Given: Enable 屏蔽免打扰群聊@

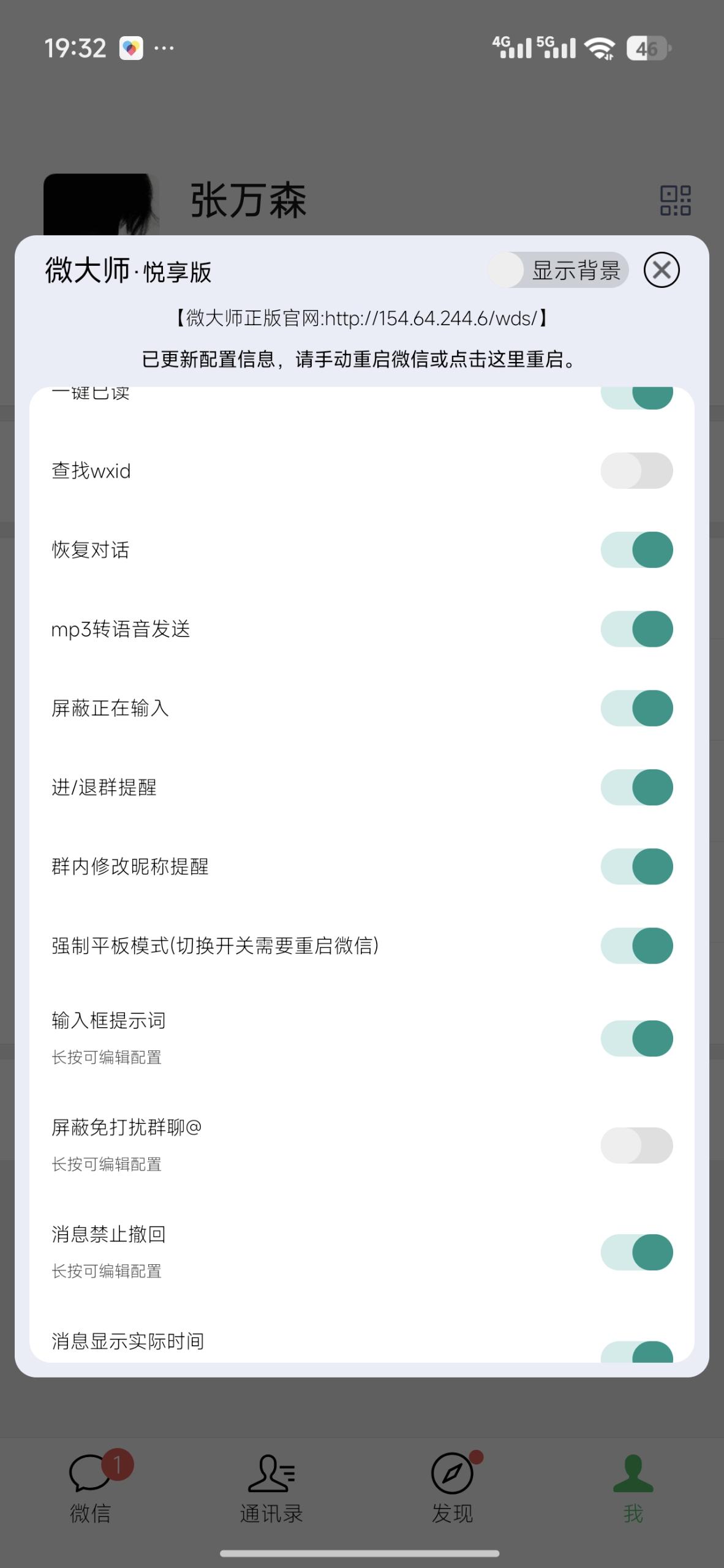Looking at the screenshot, I should click(636, 1145).
